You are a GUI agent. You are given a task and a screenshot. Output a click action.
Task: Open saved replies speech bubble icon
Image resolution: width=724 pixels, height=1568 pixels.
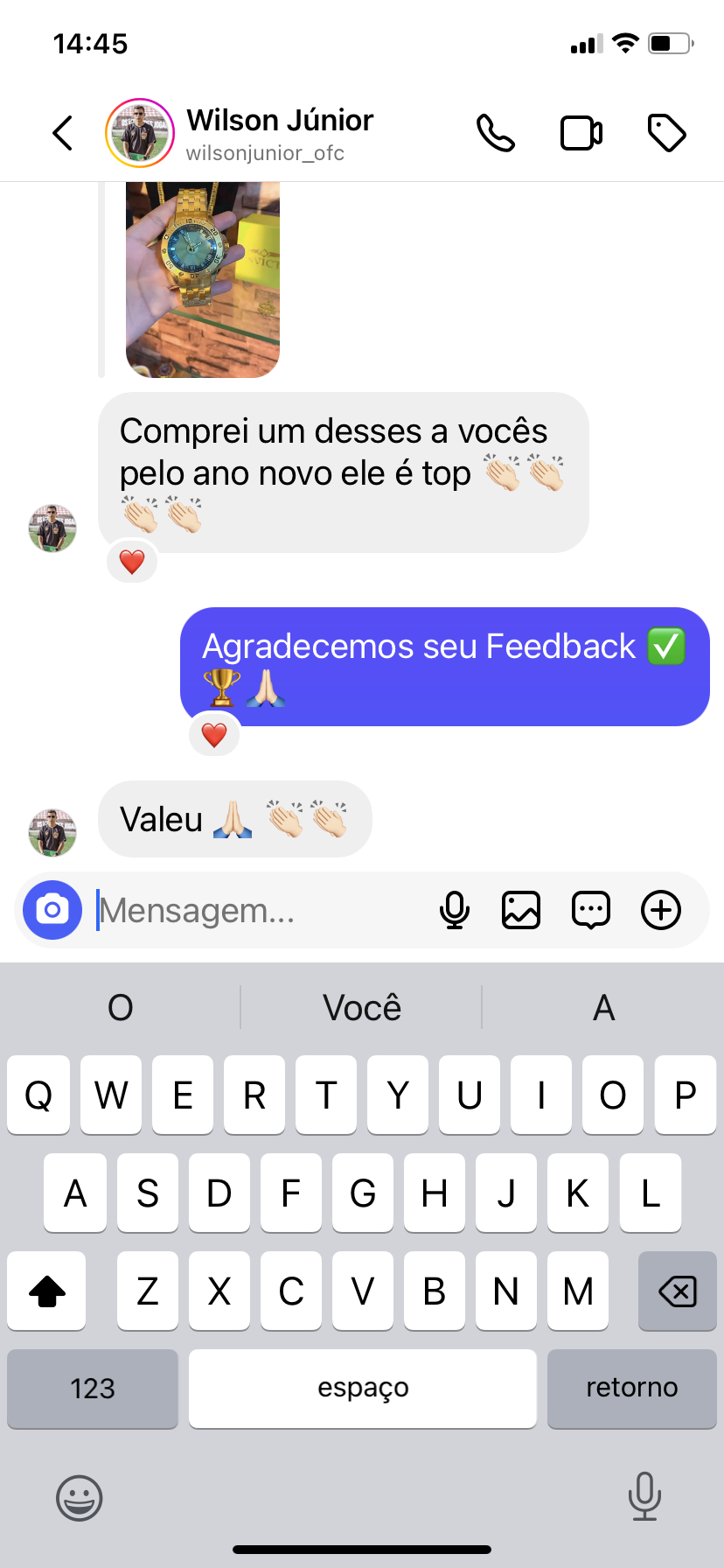(x=591, y=910)
